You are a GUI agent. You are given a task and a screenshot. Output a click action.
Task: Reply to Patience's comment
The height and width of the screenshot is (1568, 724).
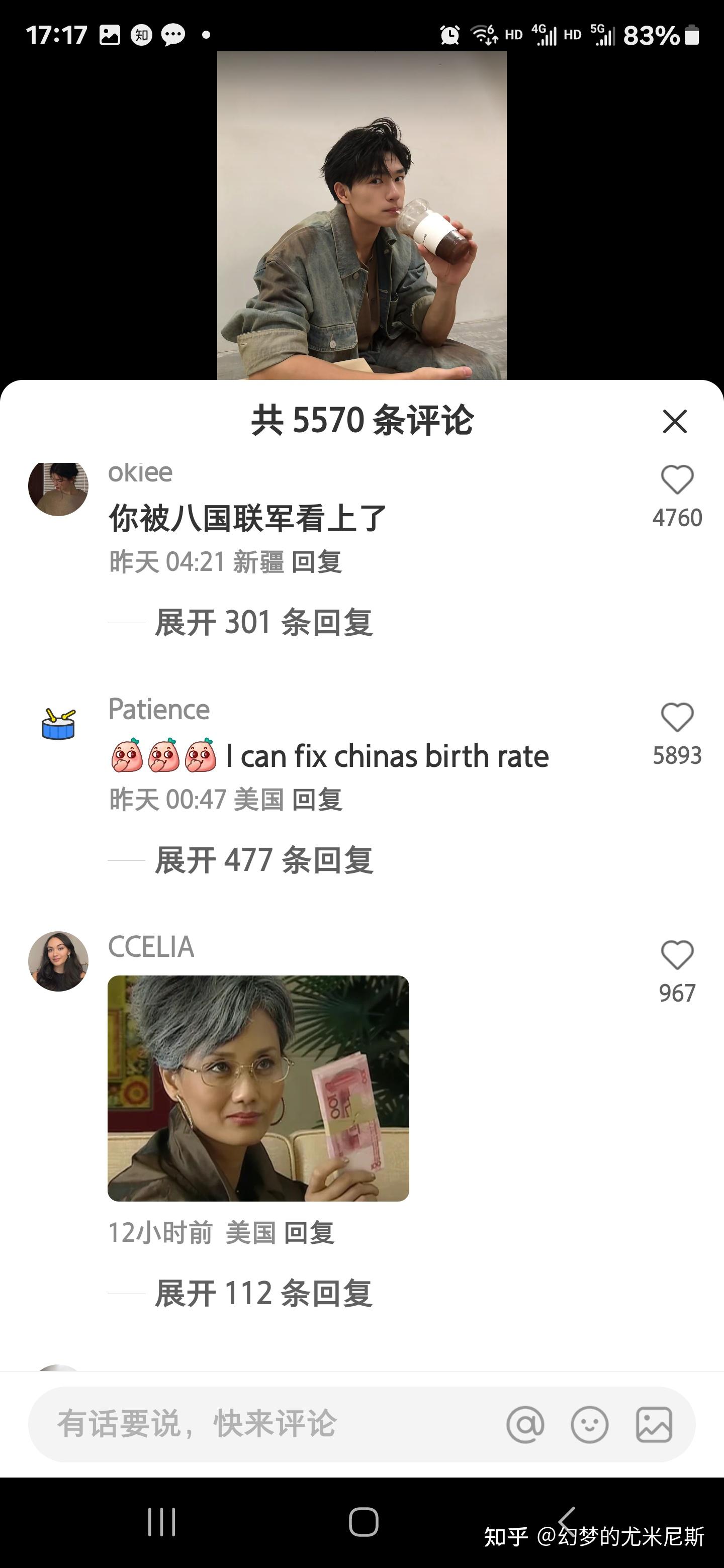(x=317, y=799)
